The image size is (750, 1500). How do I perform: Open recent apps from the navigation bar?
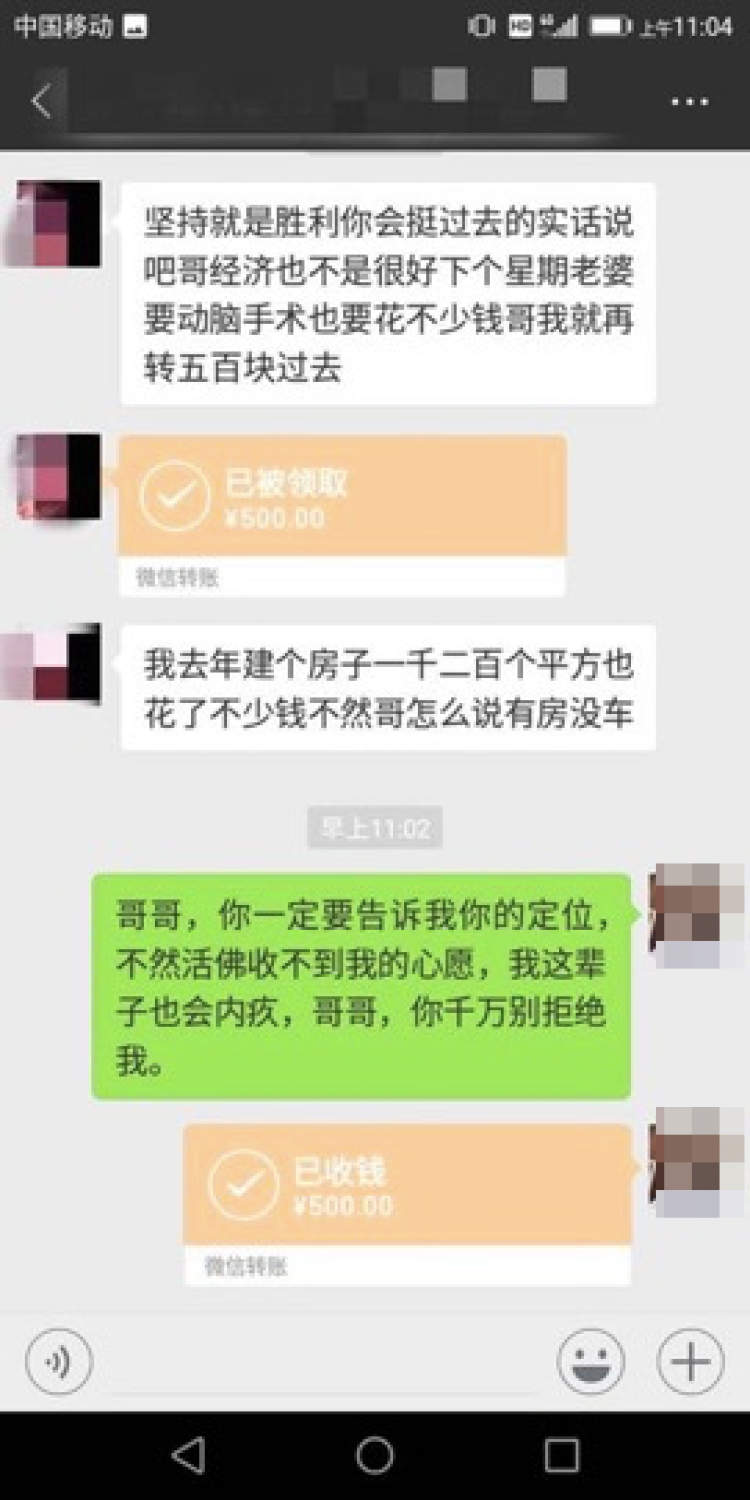pyautogui.click(x=561, y=1456)
